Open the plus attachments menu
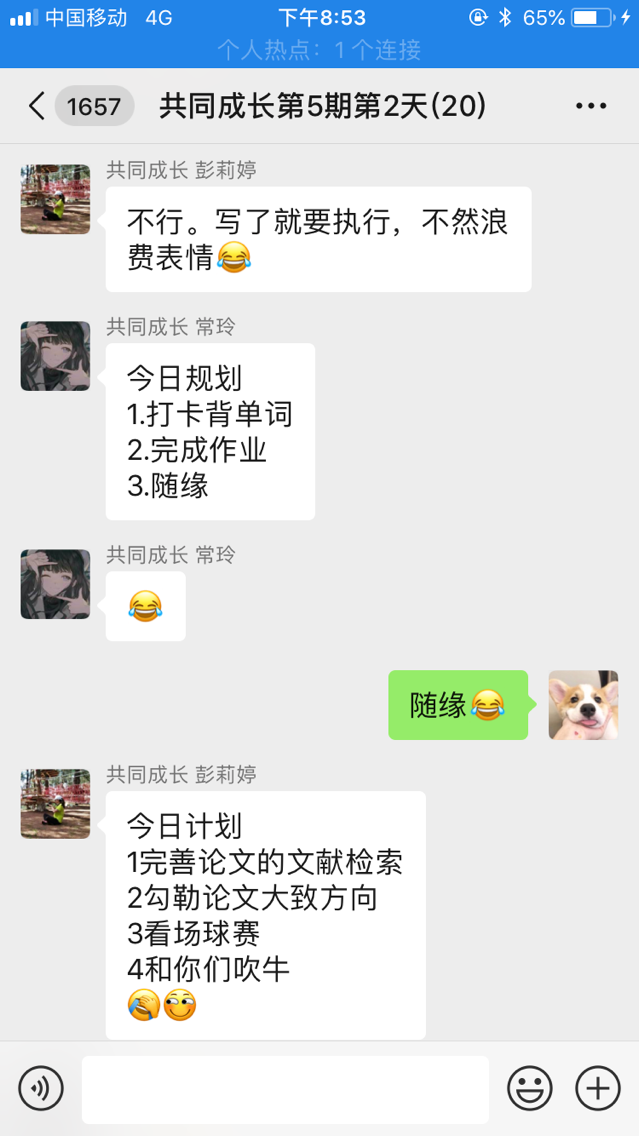Viewport: 639px width, 1136px height. click(598, 1088)
